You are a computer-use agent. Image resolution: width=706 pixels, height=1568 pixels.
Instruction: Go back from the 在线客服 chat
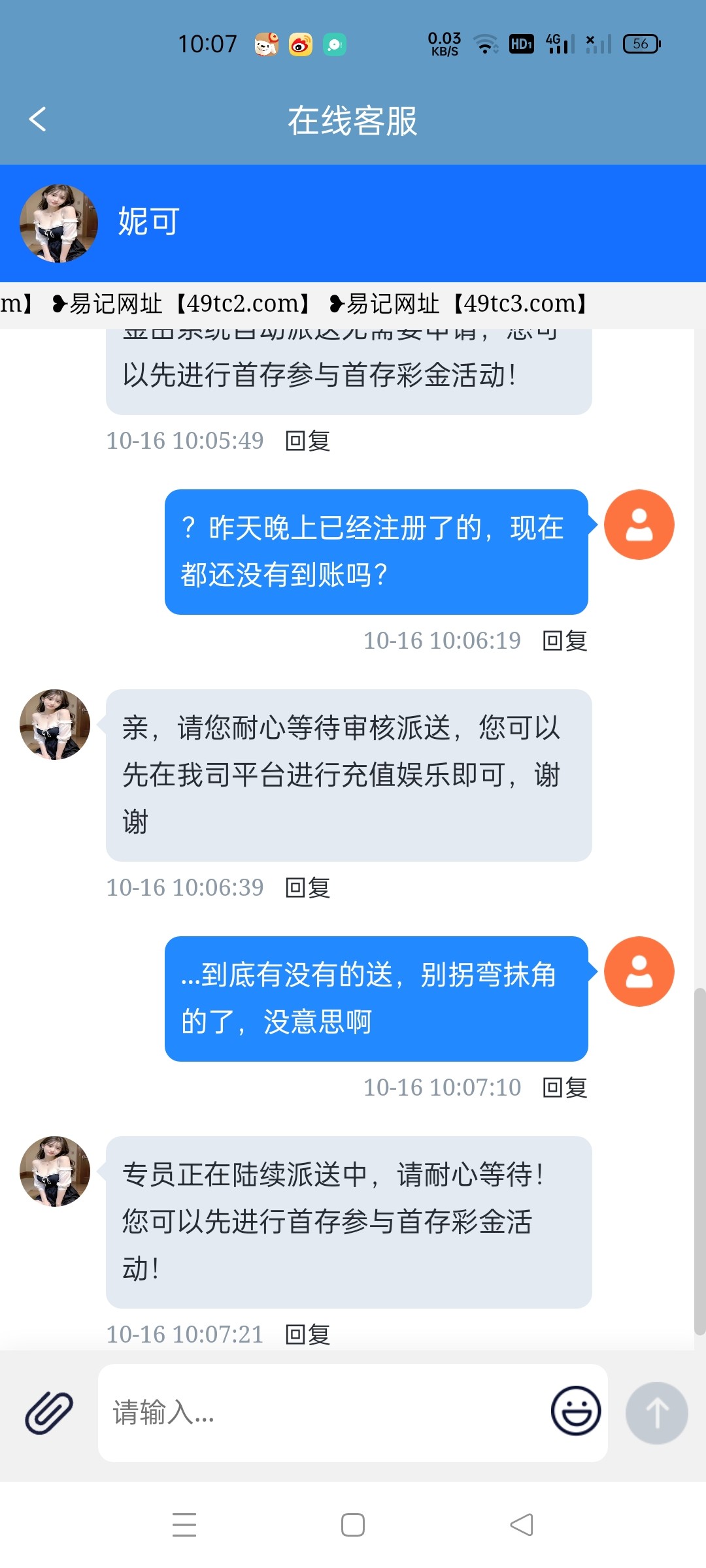[x=38, y=120]
